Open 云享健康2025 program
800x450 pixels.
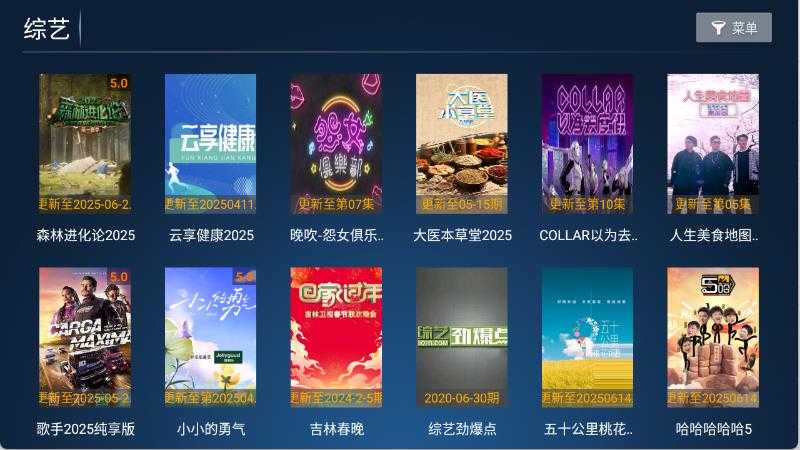pos(210,144)
